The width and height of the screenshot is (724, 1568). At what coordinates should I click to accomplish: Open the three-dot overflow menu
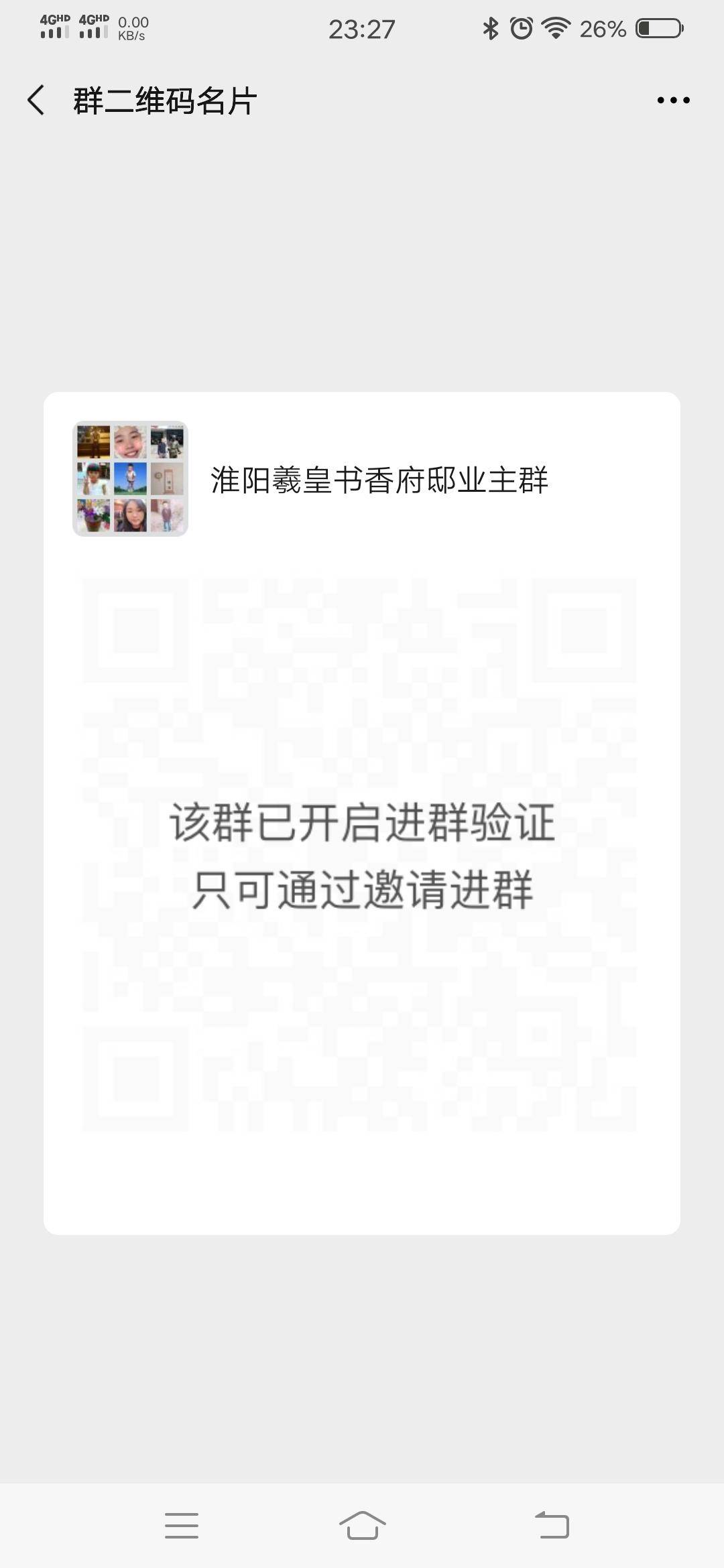click(x=673, y=101)
